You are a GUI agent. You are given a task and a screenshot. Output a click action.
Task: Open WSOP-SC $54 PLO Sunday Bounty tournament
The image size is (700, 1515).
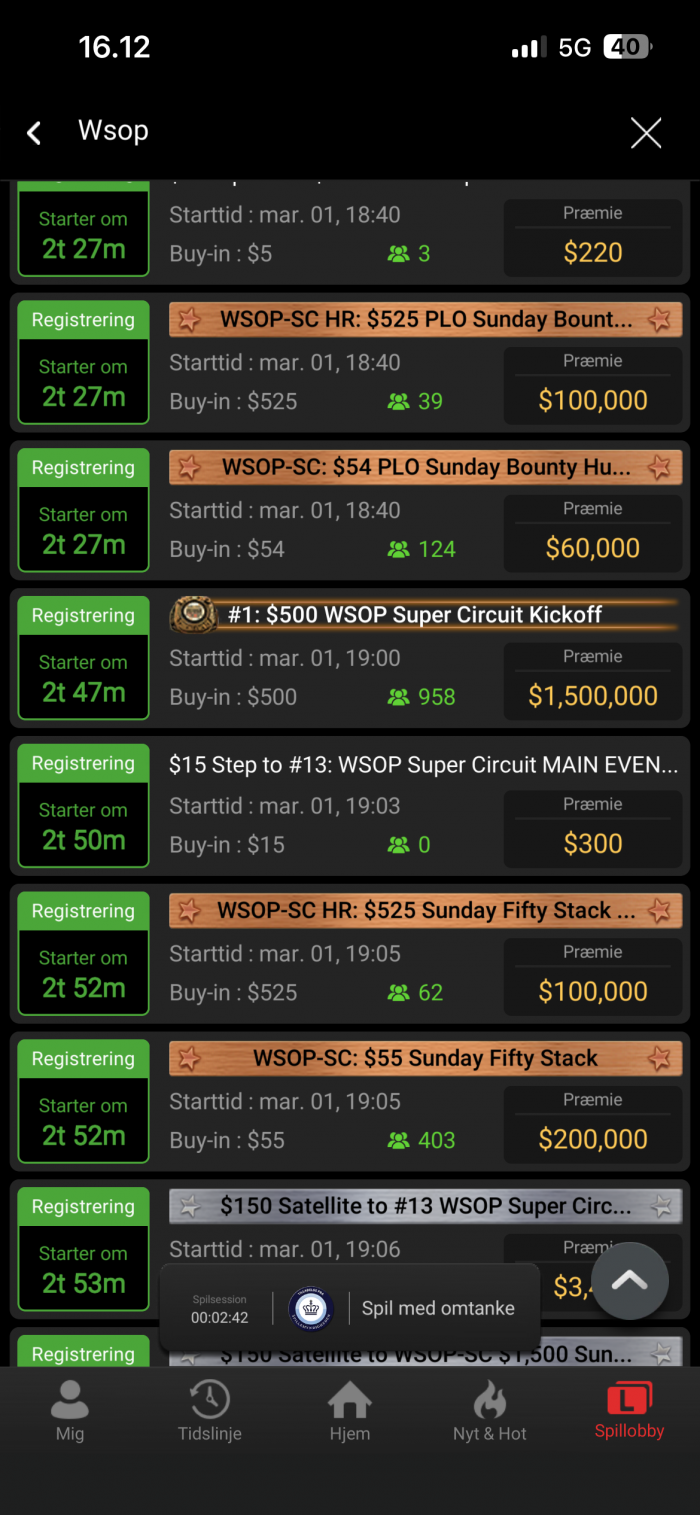point(425,468)
